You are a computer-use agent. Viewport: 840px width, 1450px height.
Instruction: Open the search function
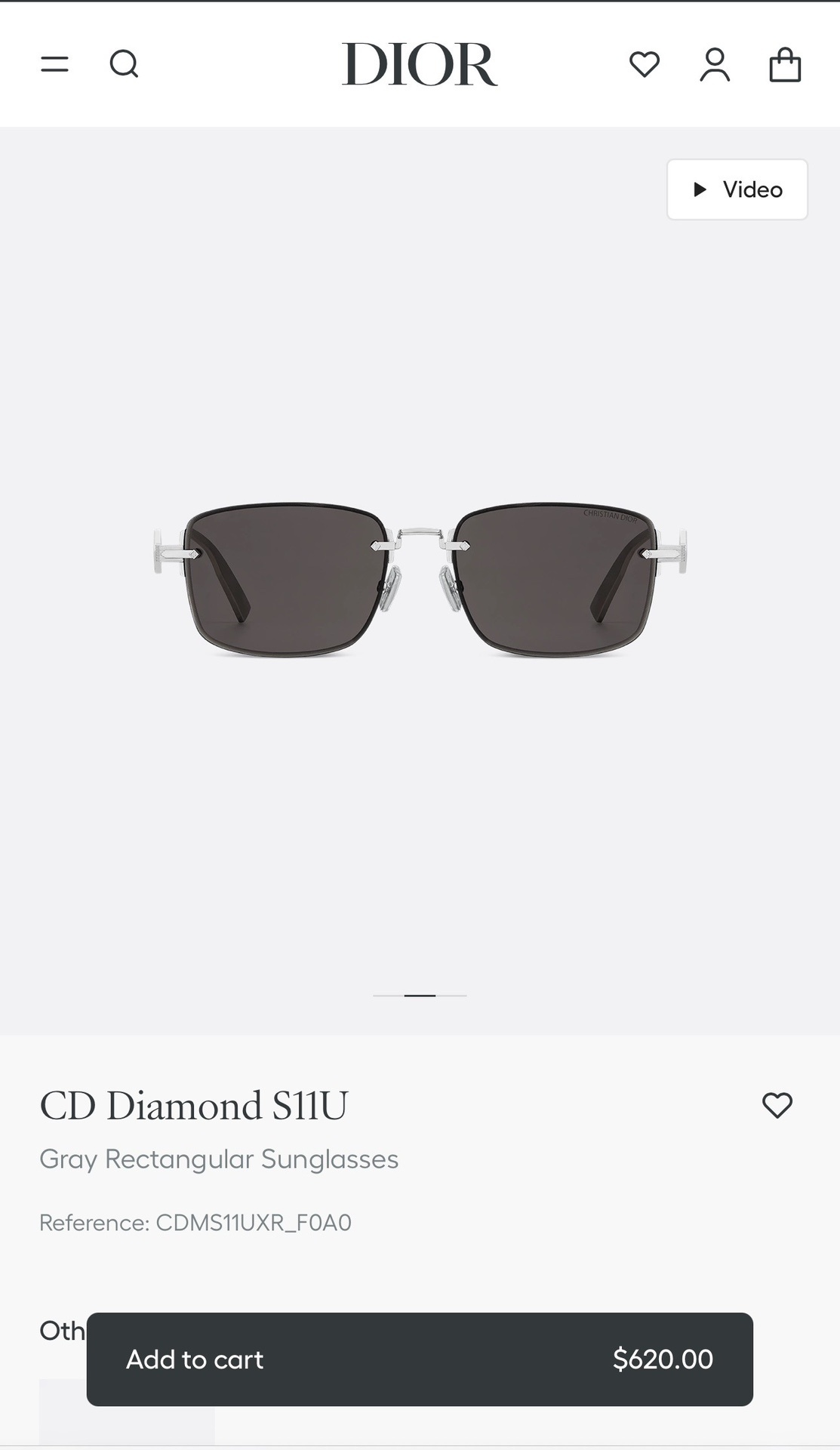point(125,65)
